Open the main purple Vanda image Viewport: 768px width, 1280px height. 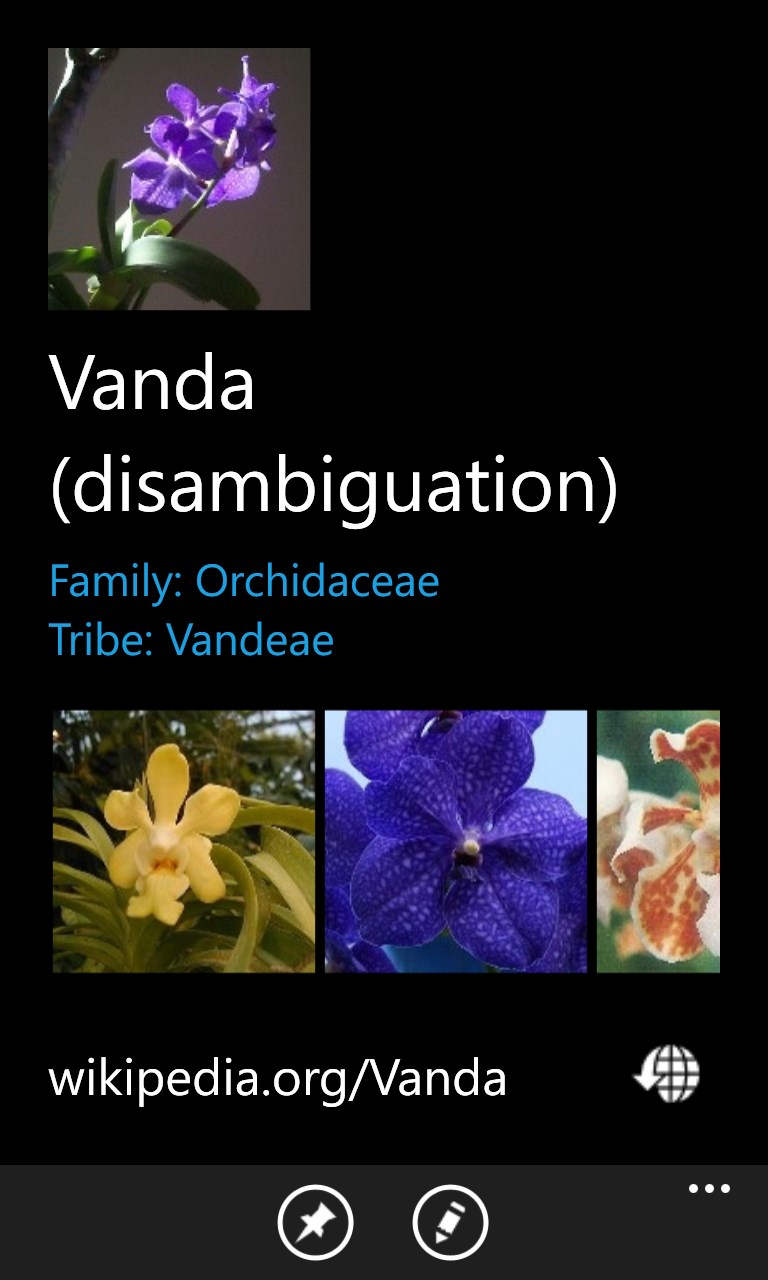179,179
